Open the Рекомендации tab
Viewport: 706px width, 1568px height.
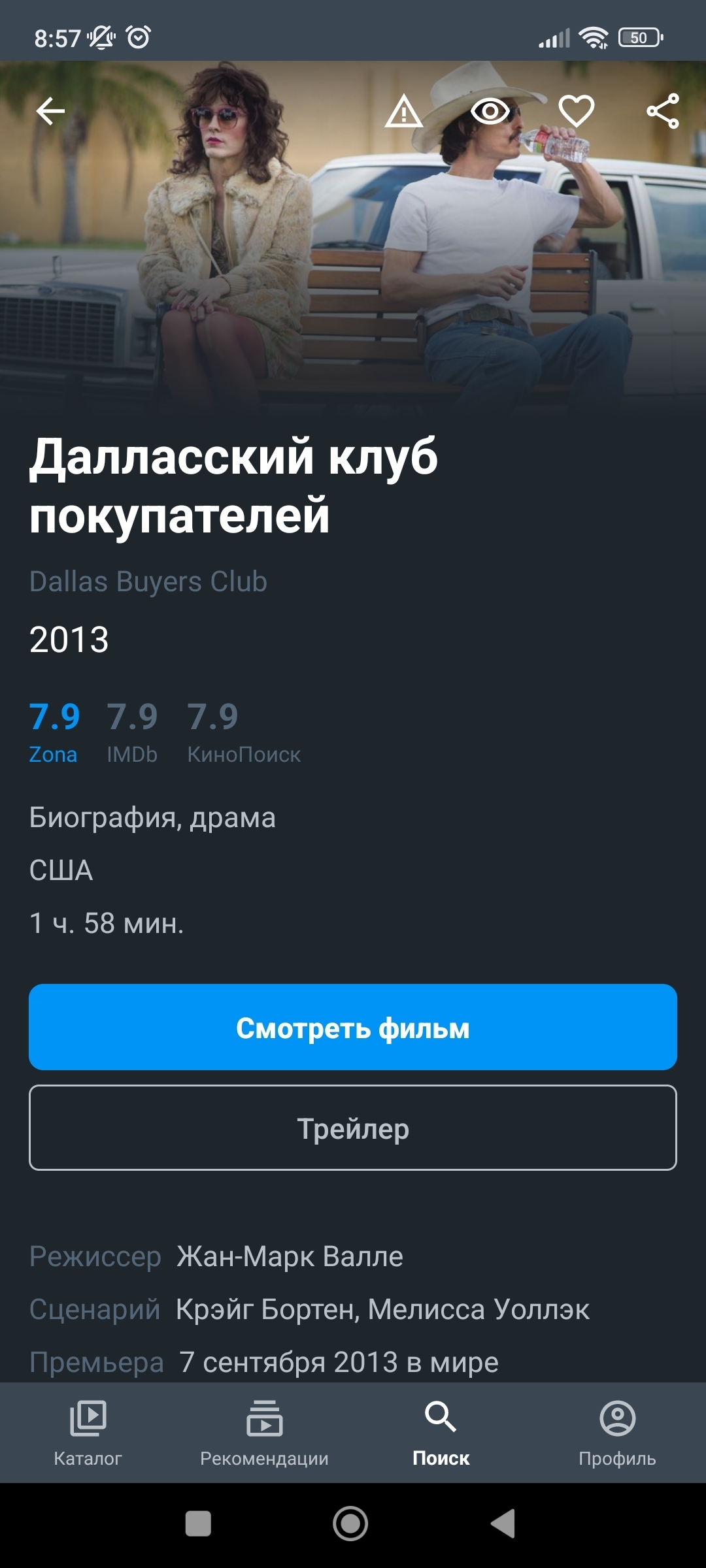coord(265,1432)
